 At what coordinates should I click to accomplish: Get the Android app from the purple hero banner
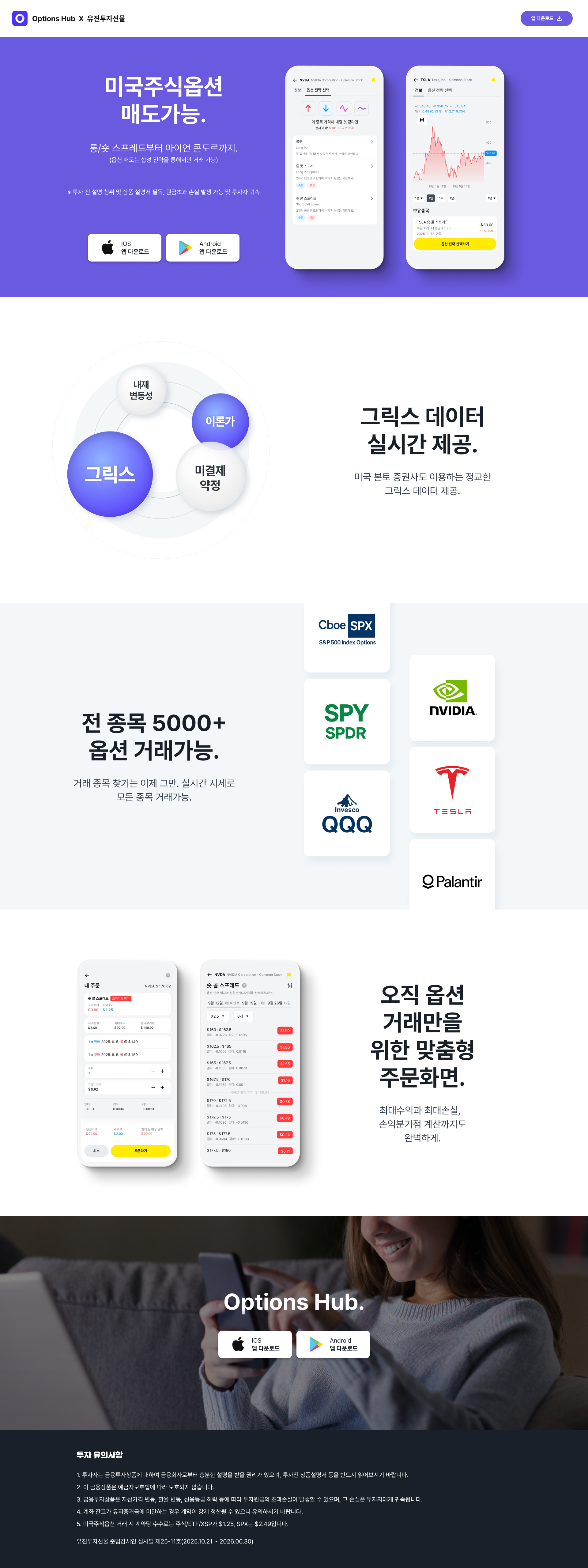click(202, 248)
